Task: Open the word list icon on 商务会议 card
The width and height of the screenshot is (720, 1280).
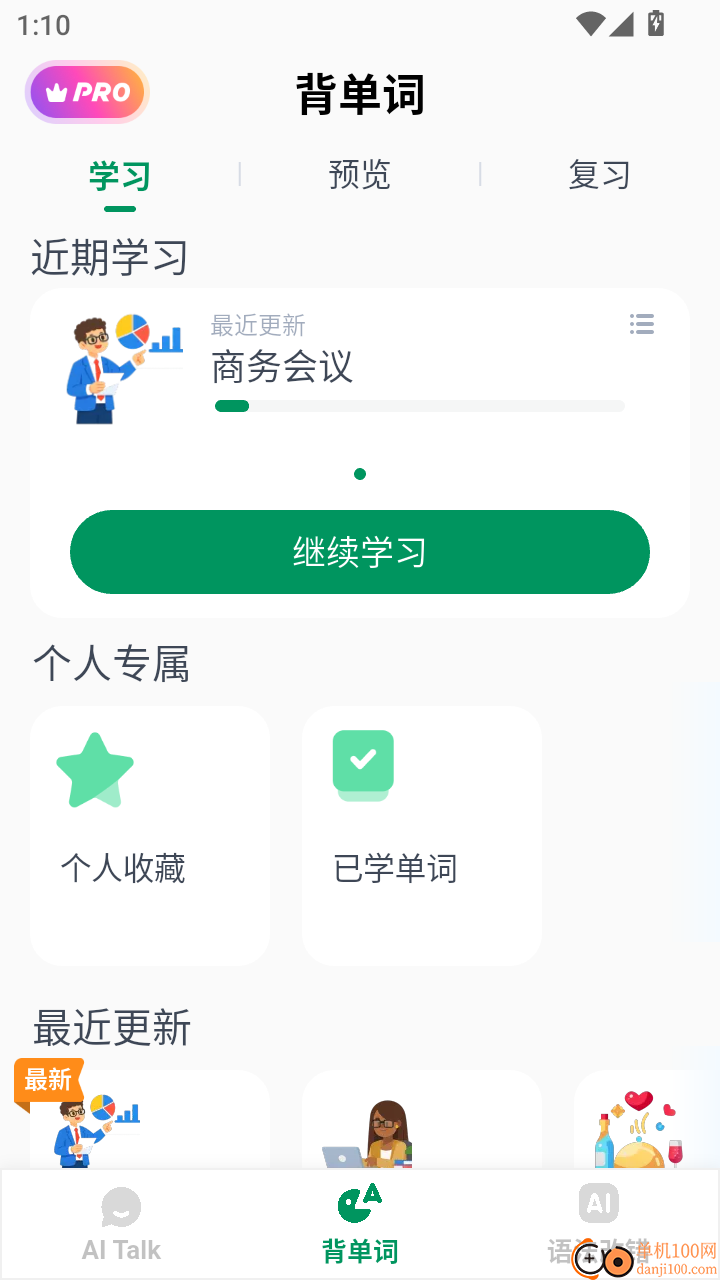Action: tap(641, 325)
